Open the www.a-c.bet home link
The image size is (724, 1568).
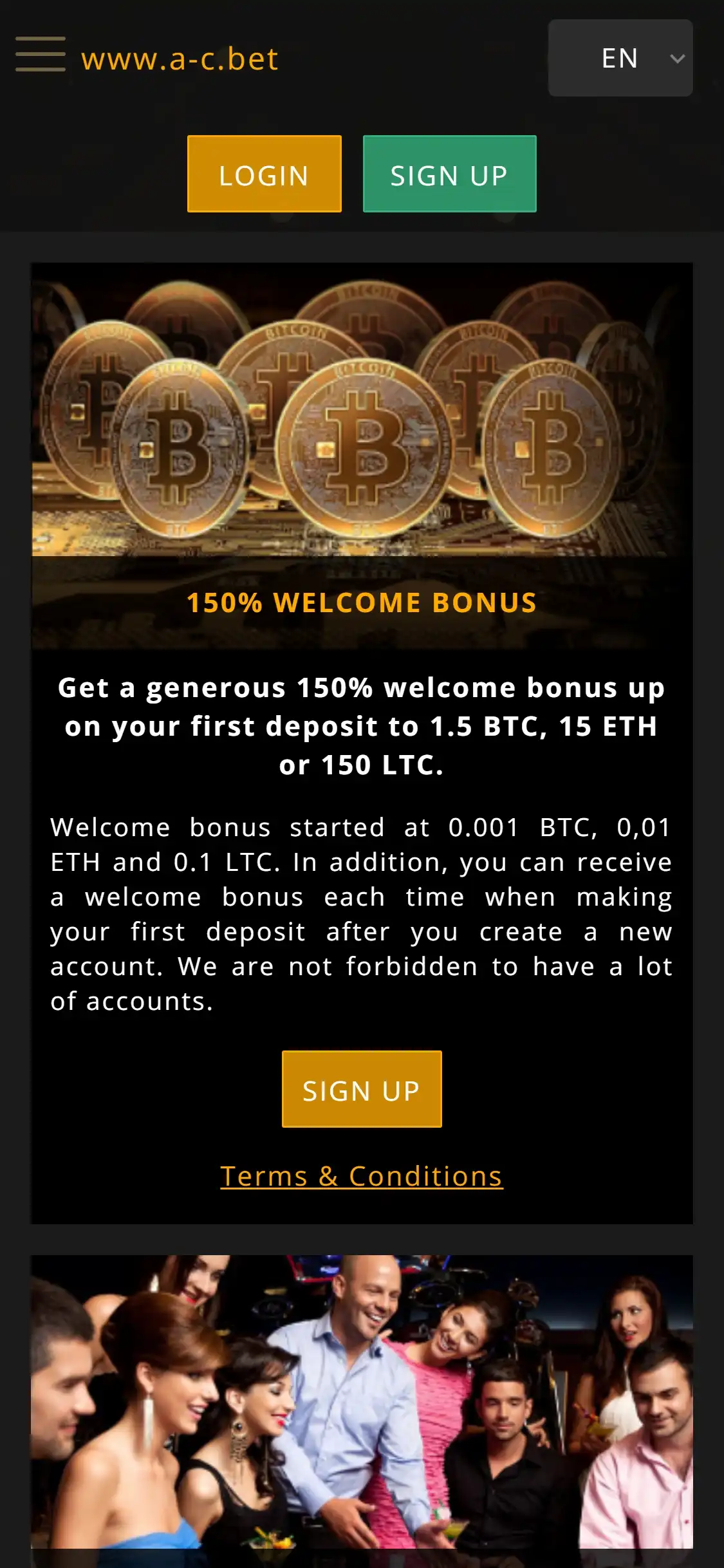(180, 59)
